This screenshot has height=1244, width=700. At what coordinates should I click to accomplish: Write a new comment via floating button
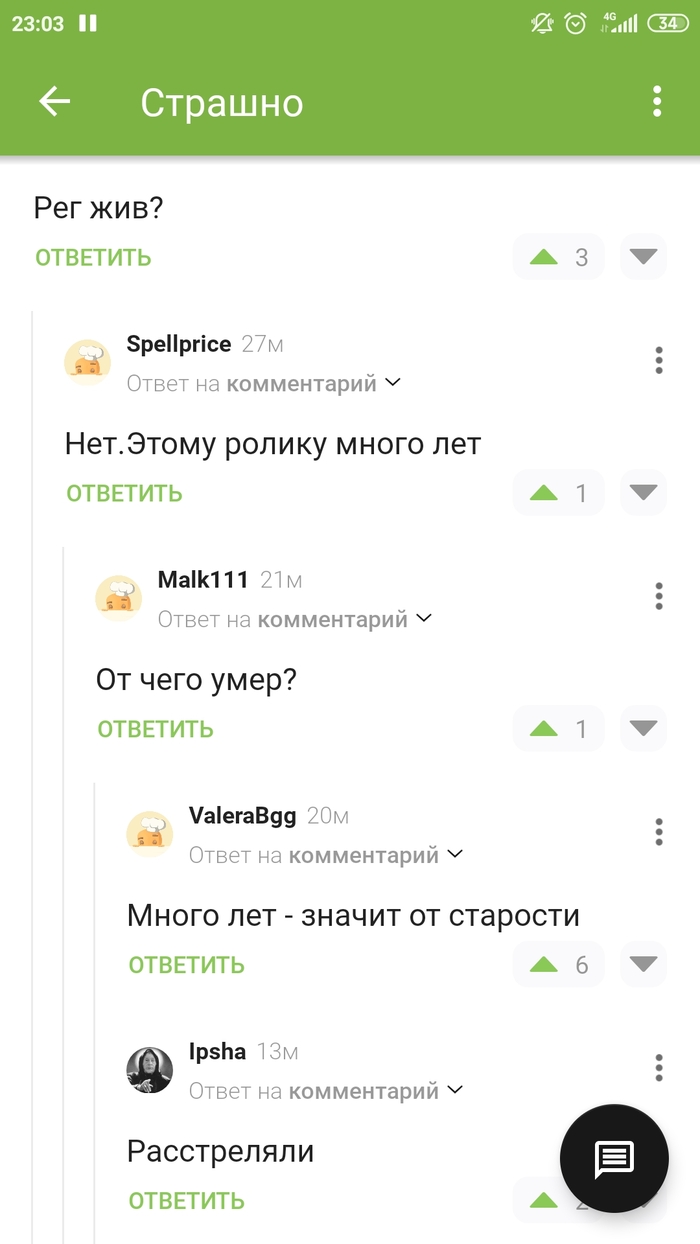click(x=613, y=1158)
